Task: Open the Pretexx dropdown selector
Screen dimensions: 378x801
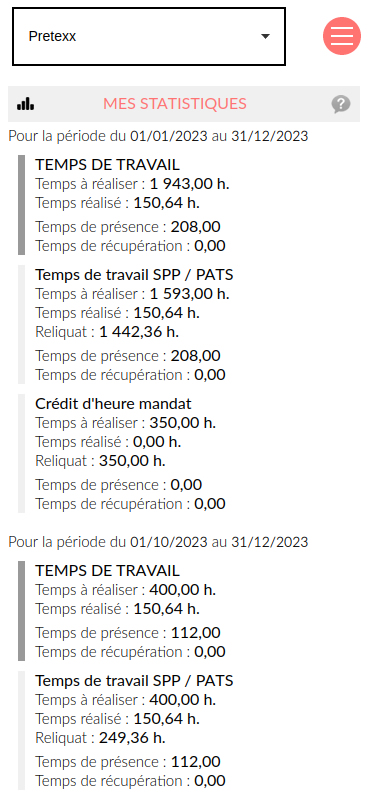Action: tap(149, 37)
